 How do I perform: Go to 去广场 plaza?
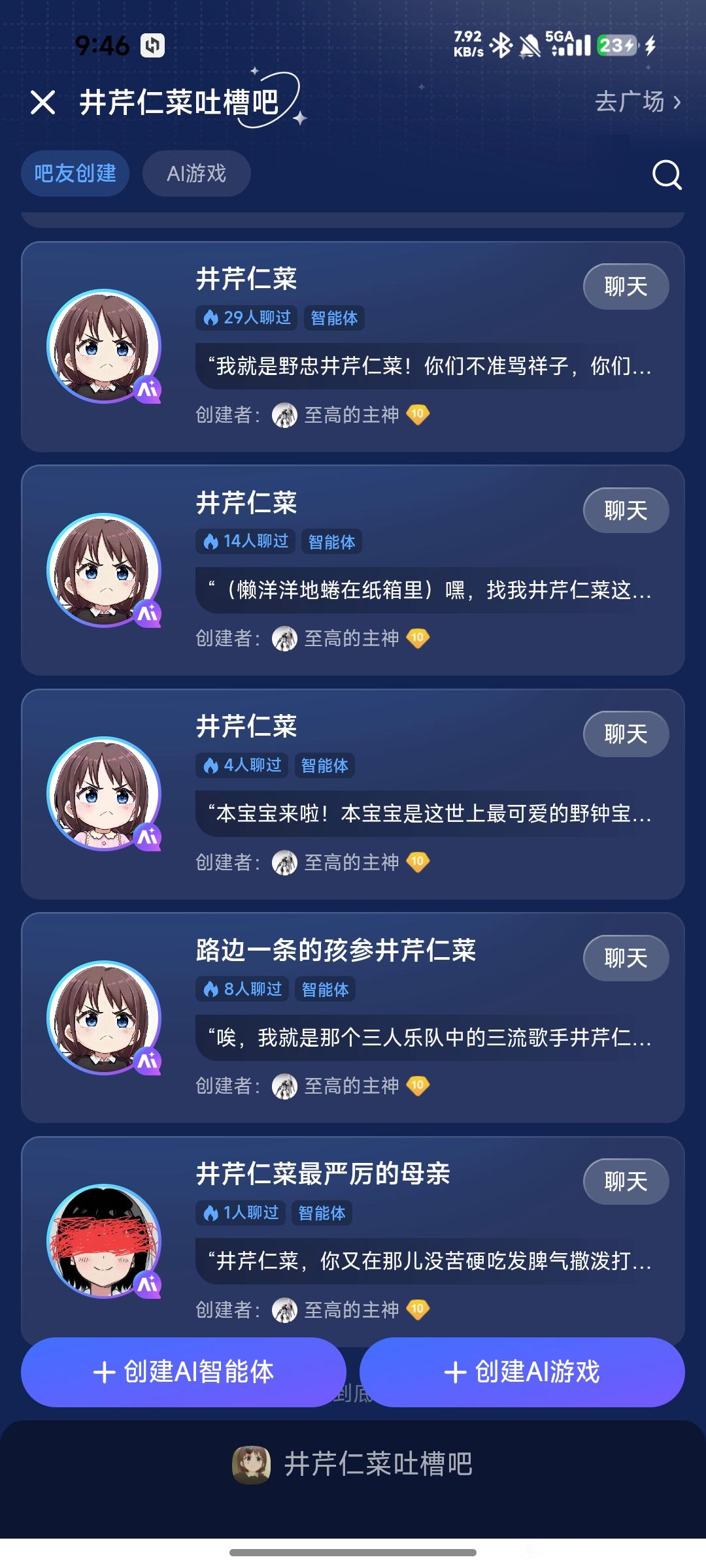[x=637, y=102]
